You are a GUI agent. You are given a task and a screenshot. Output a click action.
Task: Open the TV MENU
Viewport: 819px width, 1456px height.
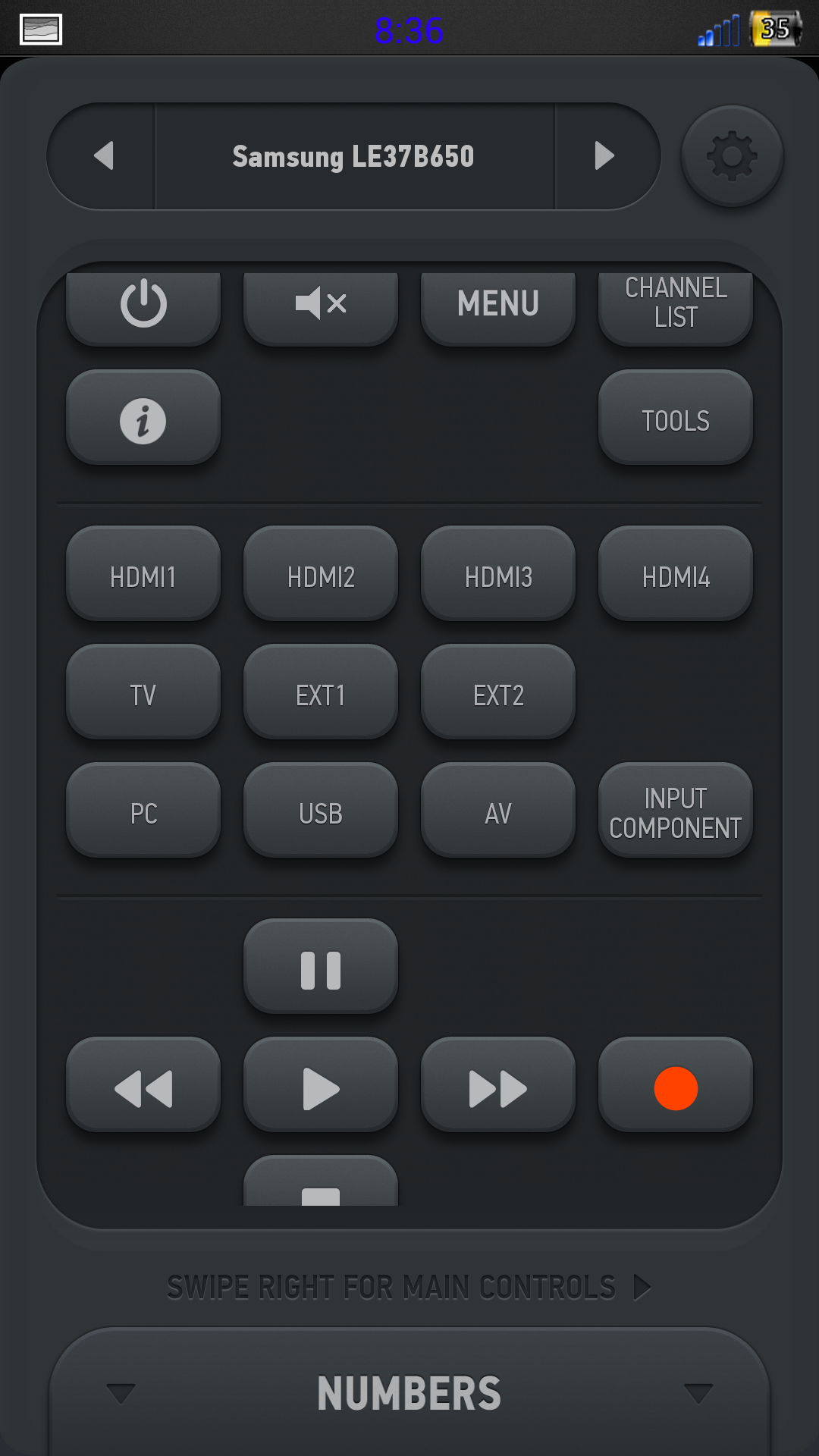pos(498,305)
